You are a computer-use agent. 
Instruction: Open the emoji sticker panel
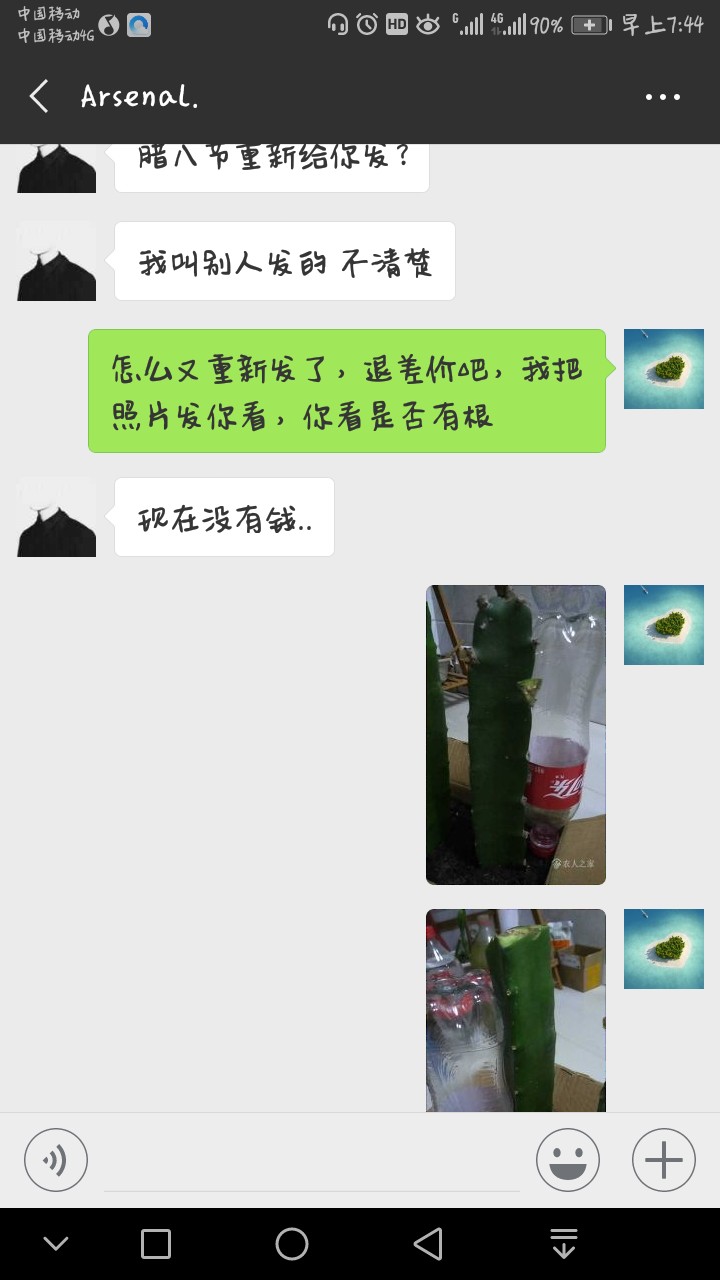[x=568, y=1160]
